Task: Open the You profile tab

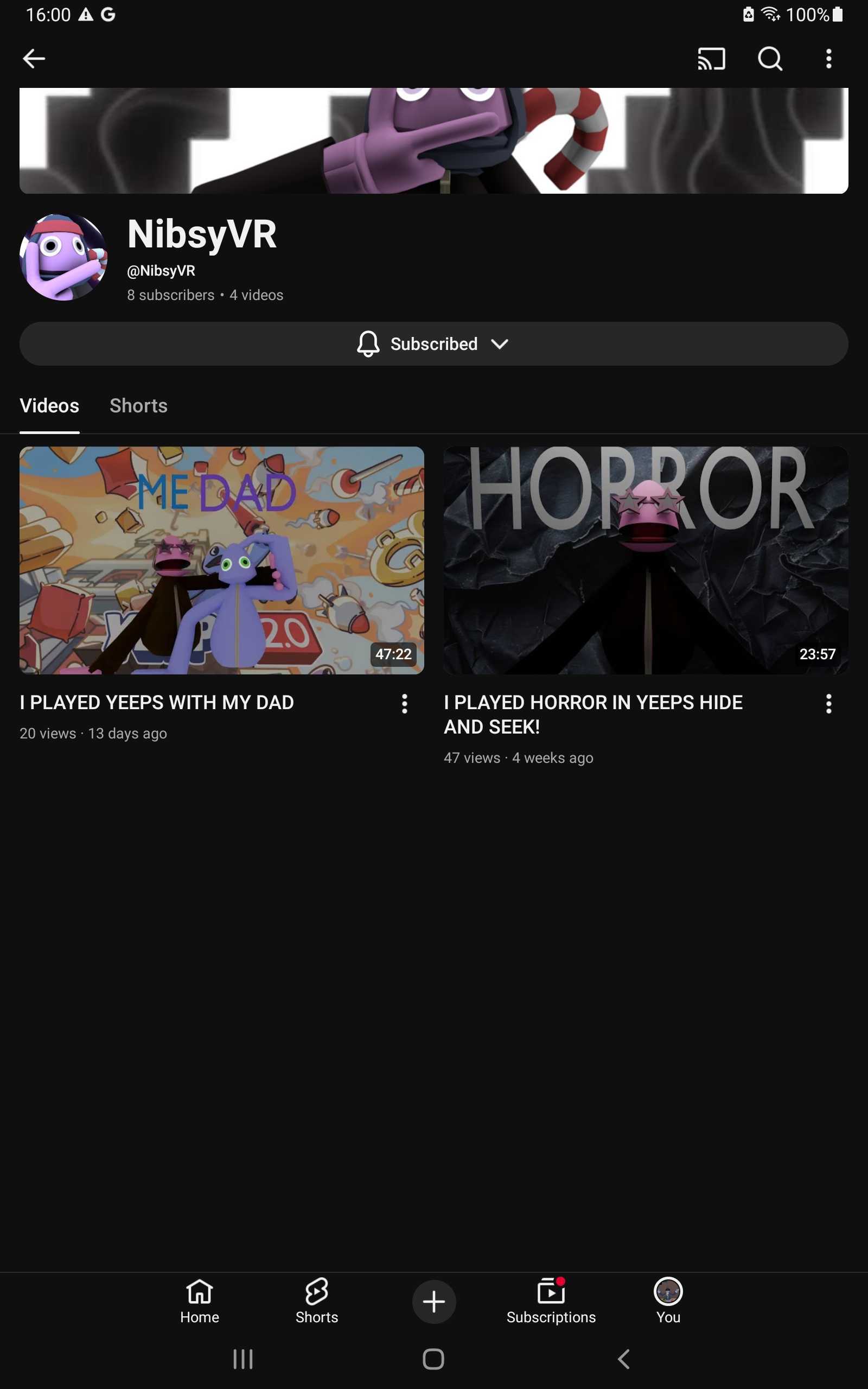Action: pos(668,1302)
